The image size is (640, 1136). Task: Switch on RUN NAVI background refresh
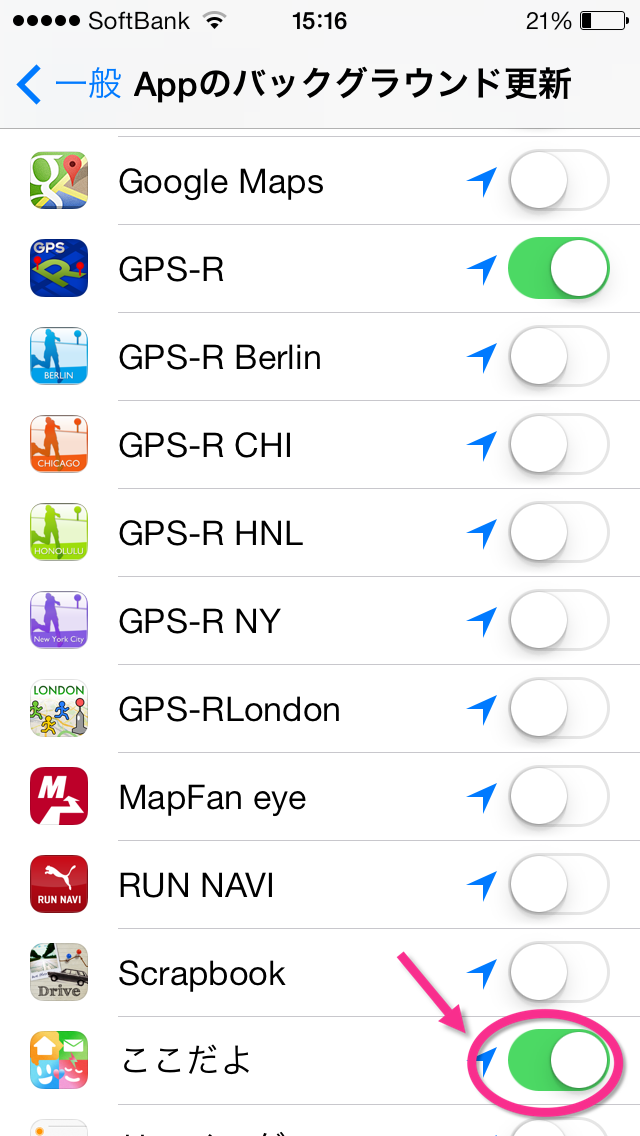pos(559,885)
